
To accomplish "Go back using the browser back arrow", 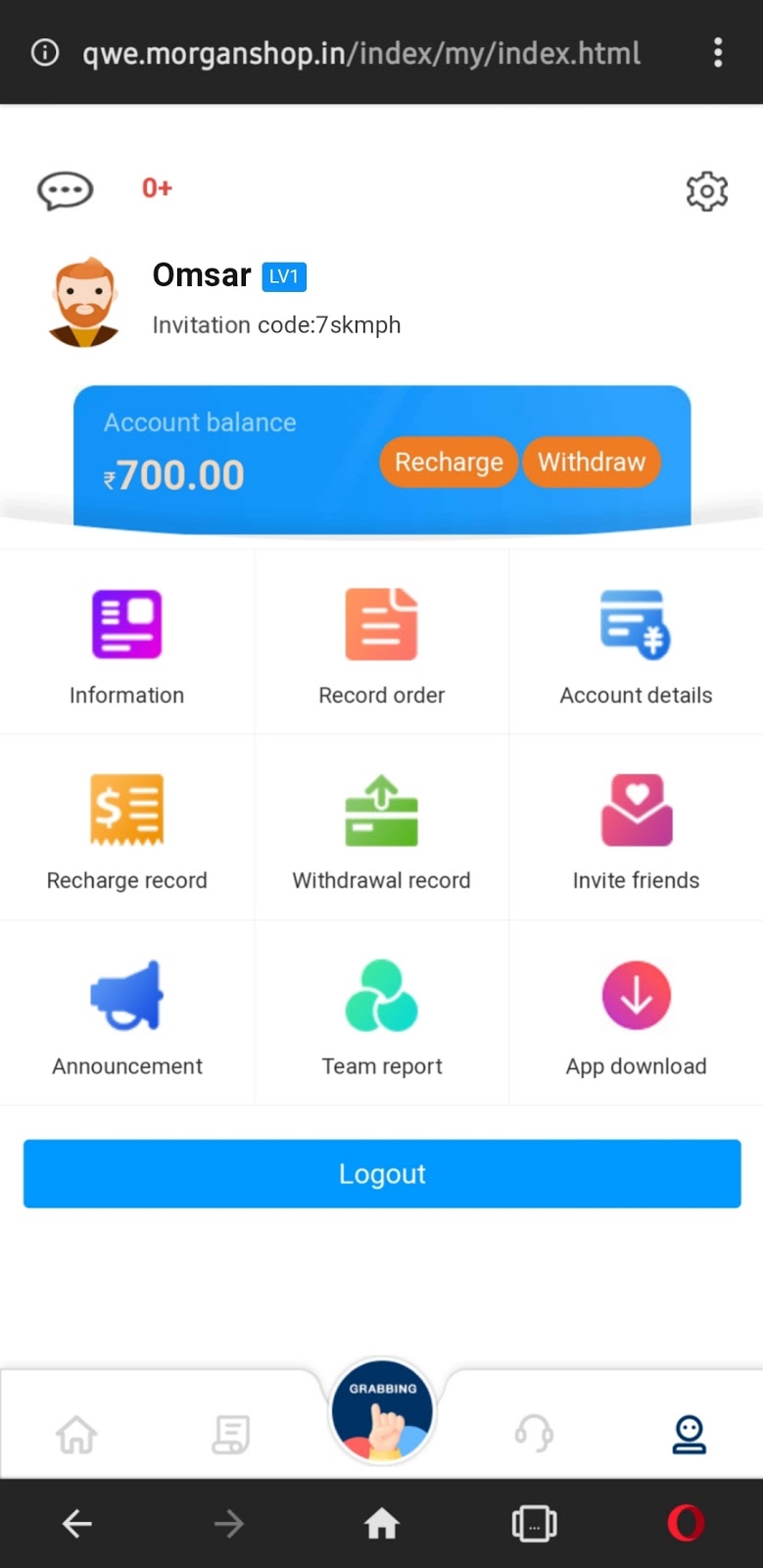I will pos(76,1523).
